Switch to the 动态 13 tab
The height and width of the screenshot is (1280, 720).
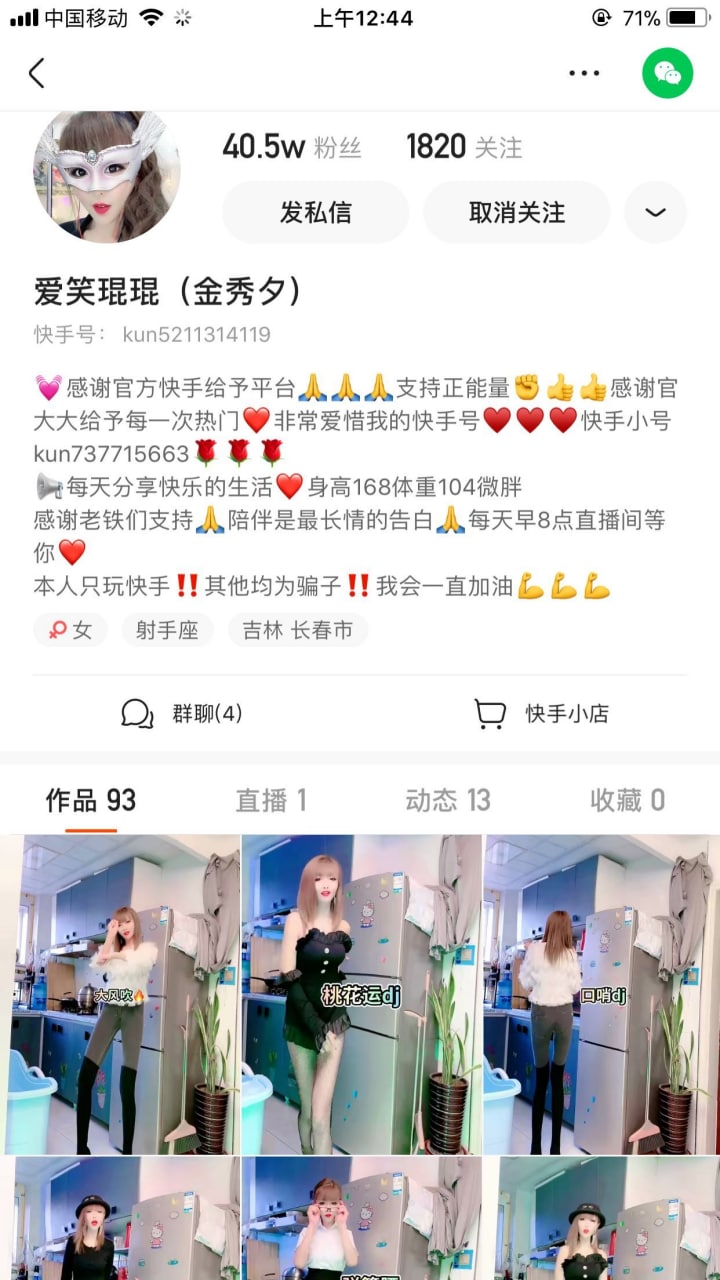pyautogui.click(x=448, y=800)
